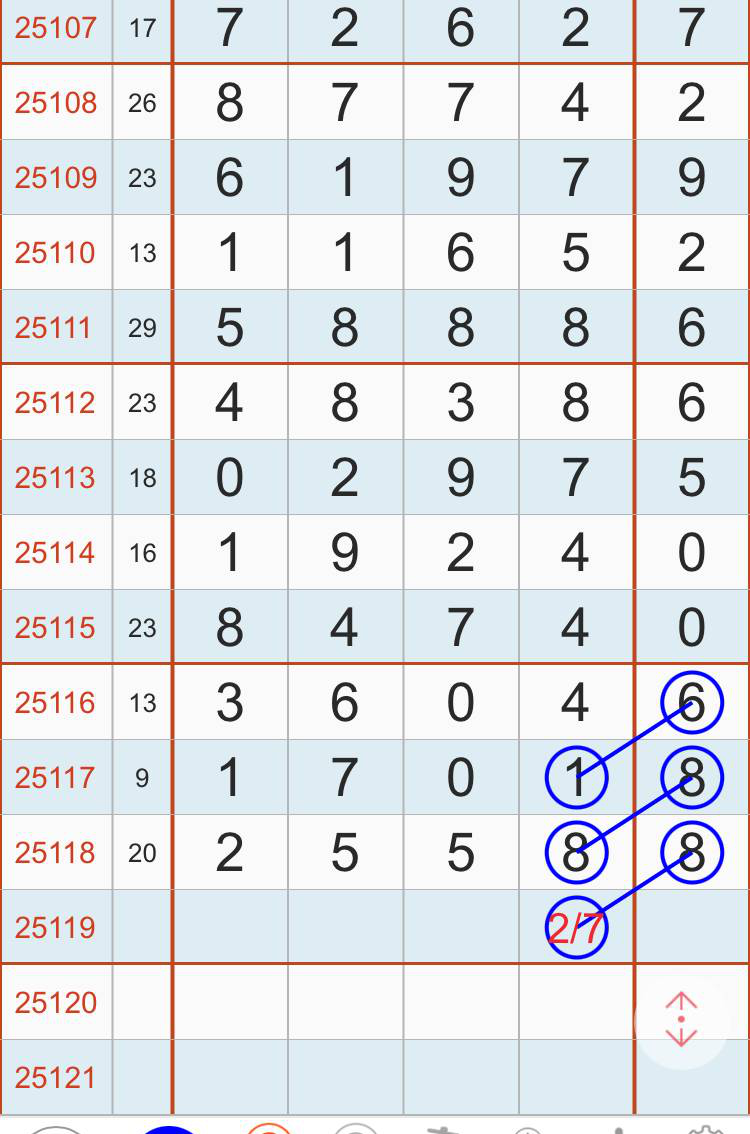Tap the empty prediction cell for row 25120

pyautogui.click(x=576, y=1002)
